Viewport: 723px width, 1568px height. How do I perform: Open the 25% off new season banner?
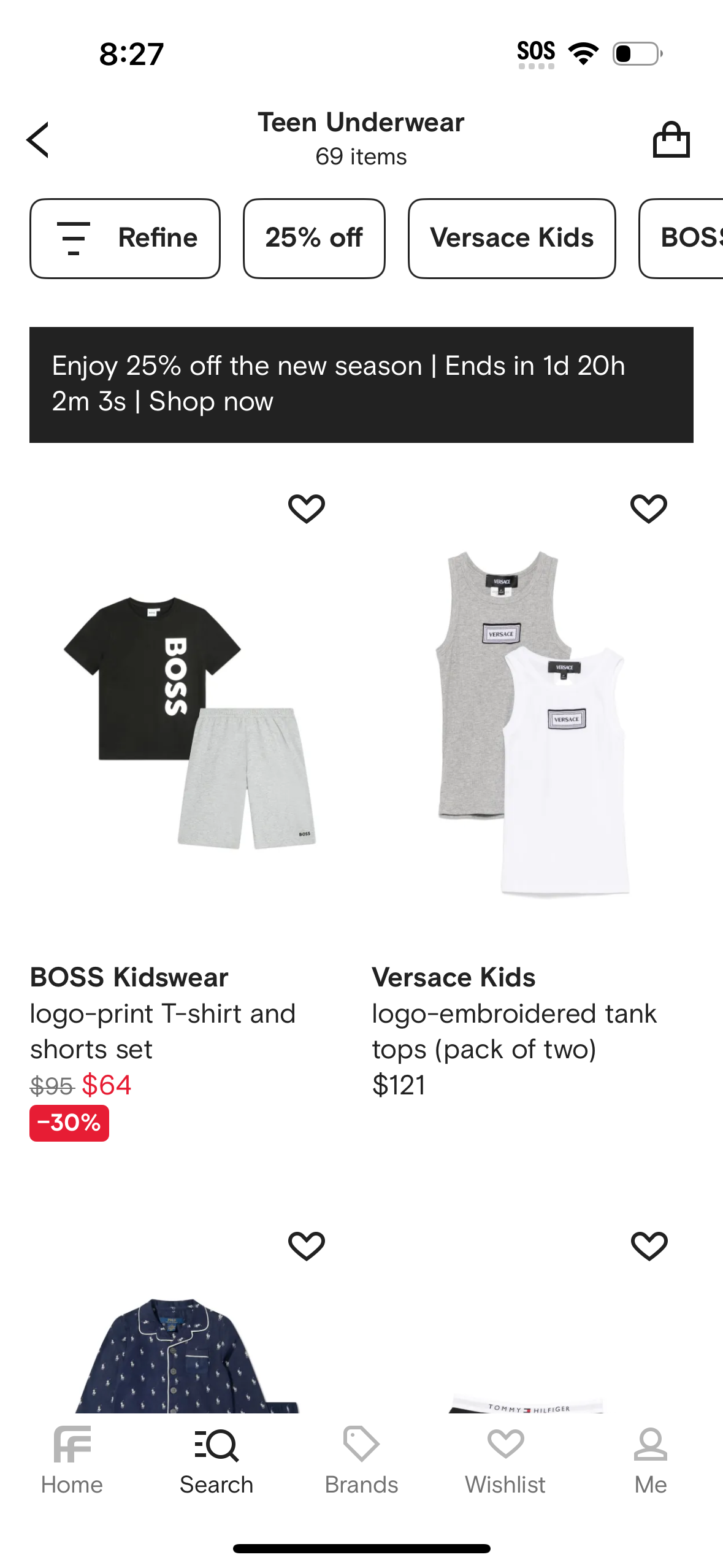click(361, 385)
